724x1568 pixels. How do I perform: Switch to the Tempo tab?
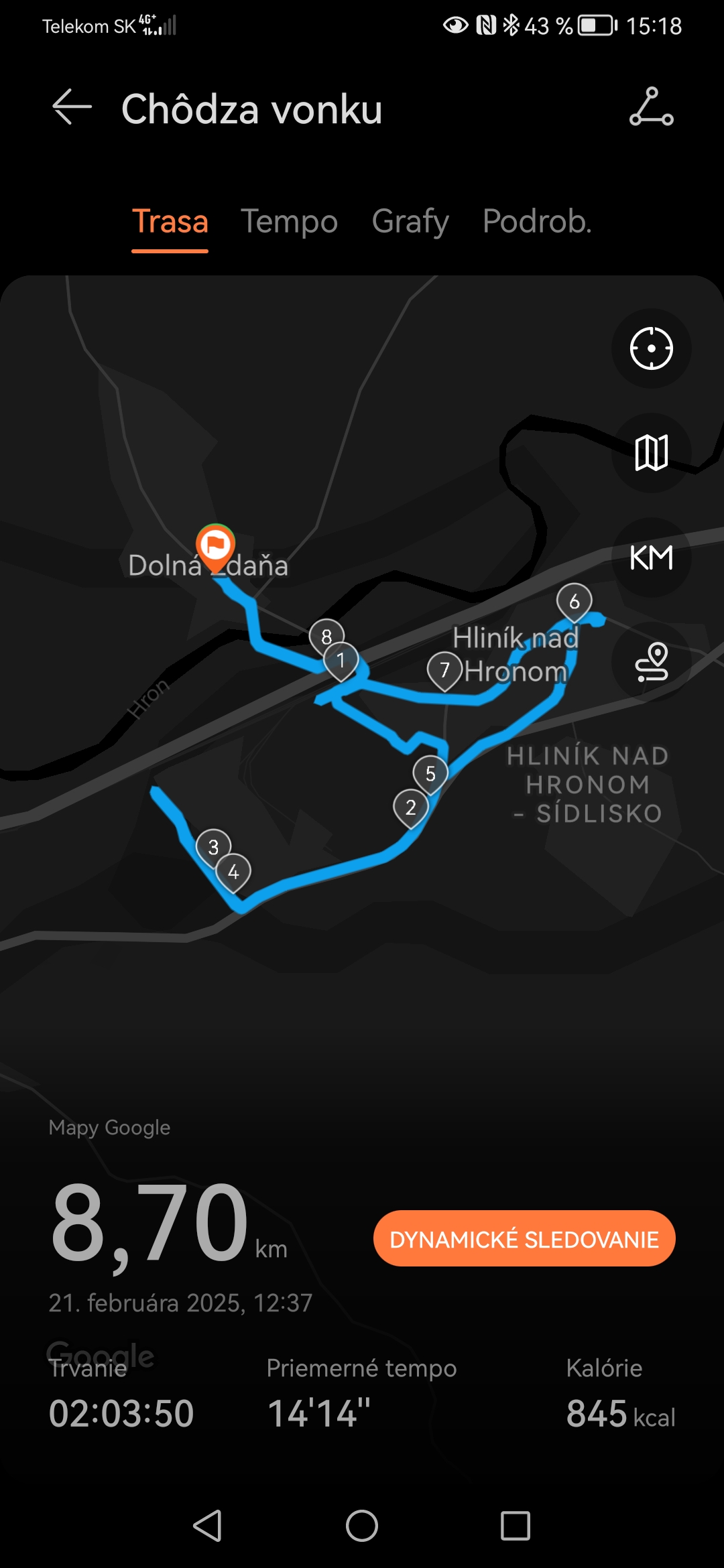[x=289, y=222]
